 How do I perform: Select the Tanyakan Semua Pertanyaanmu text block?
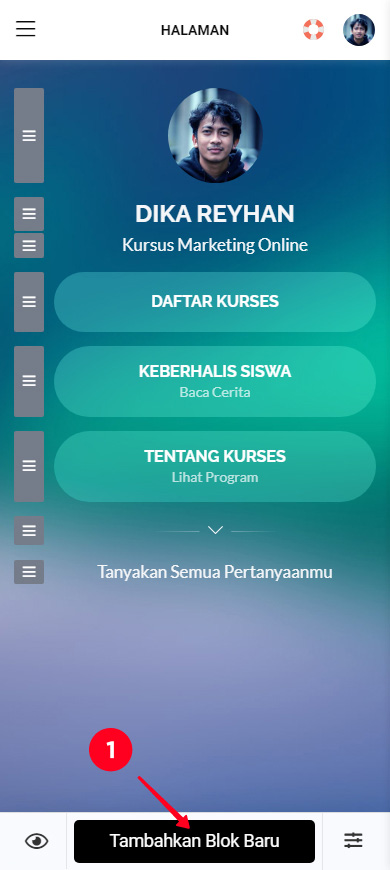pyautogui.click(x=215, y=572)
